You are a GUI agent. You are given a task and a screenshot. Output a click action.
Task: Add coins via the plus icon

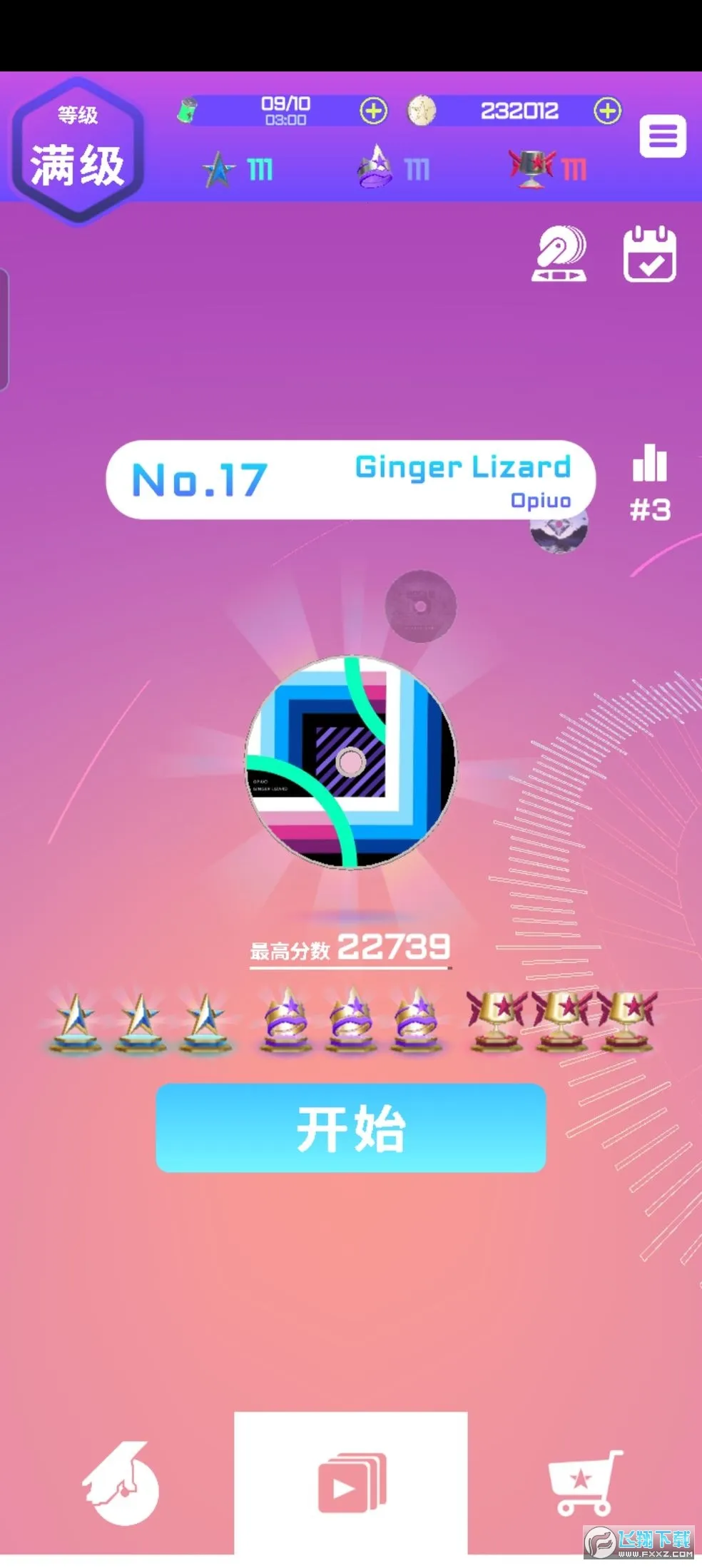click(607, 111)
